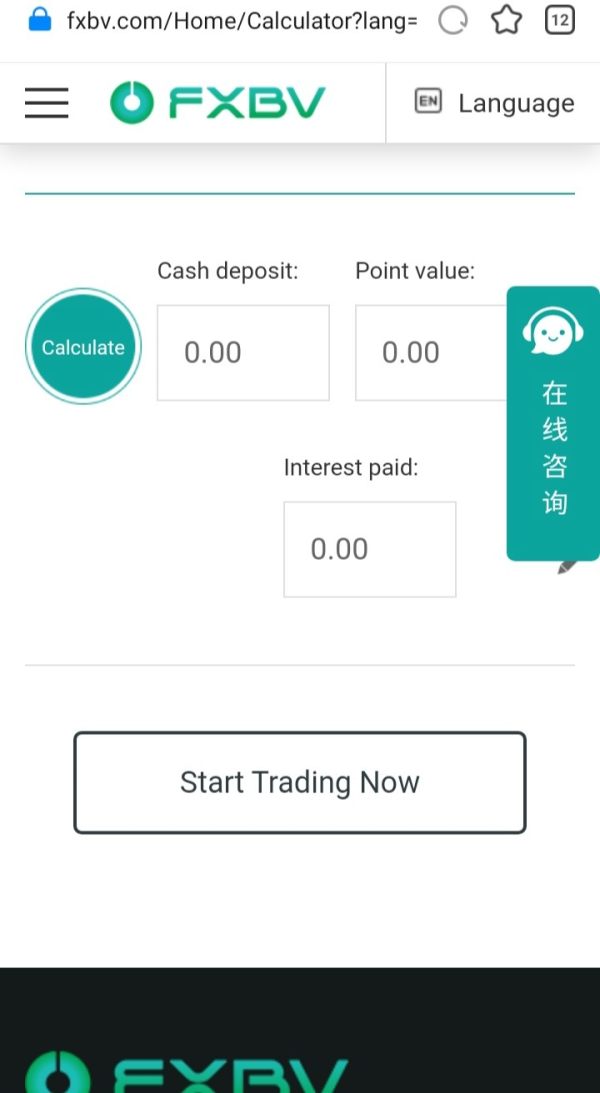The image size is (600, 1093).
Task: Go to the FXBV homepage logo
Action: click(x=217, y=103)
